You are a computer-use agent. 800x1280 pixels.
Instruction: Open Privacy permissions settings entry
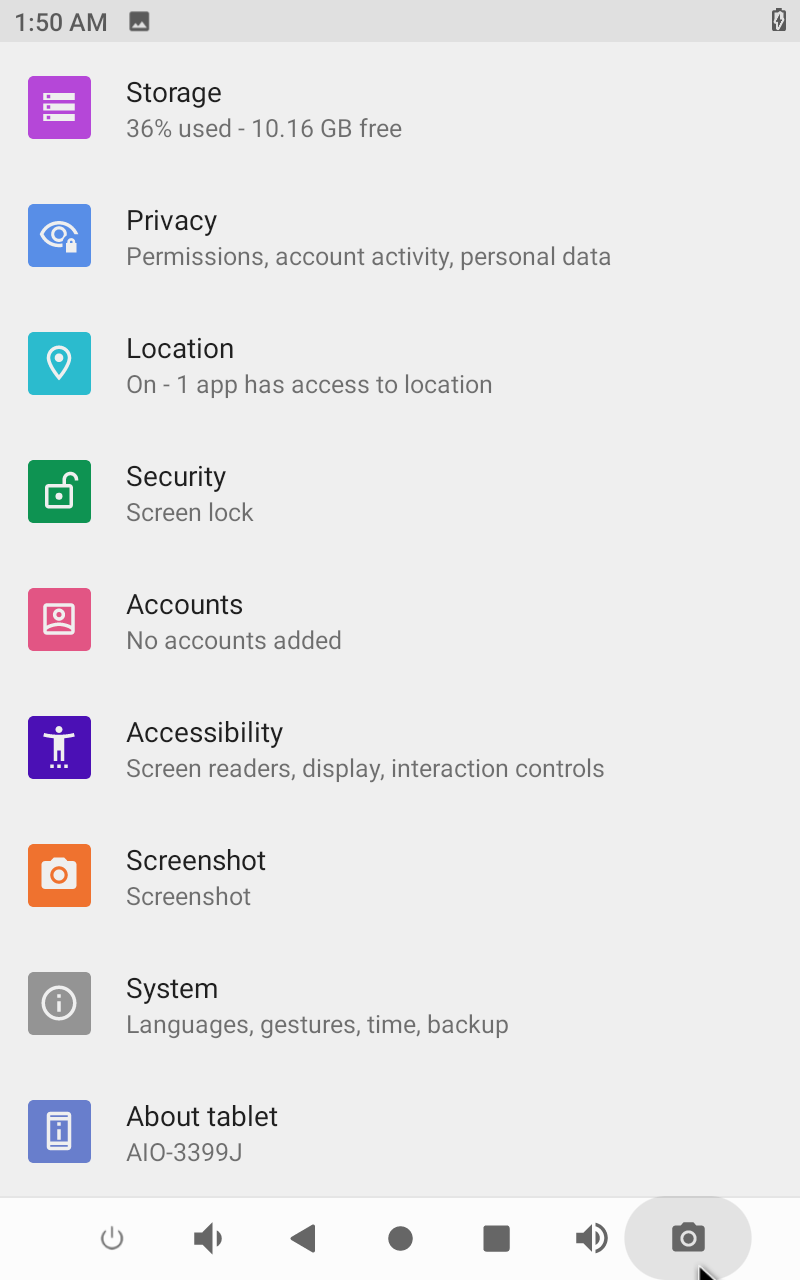pyautogui.click(x=368, y=235)
